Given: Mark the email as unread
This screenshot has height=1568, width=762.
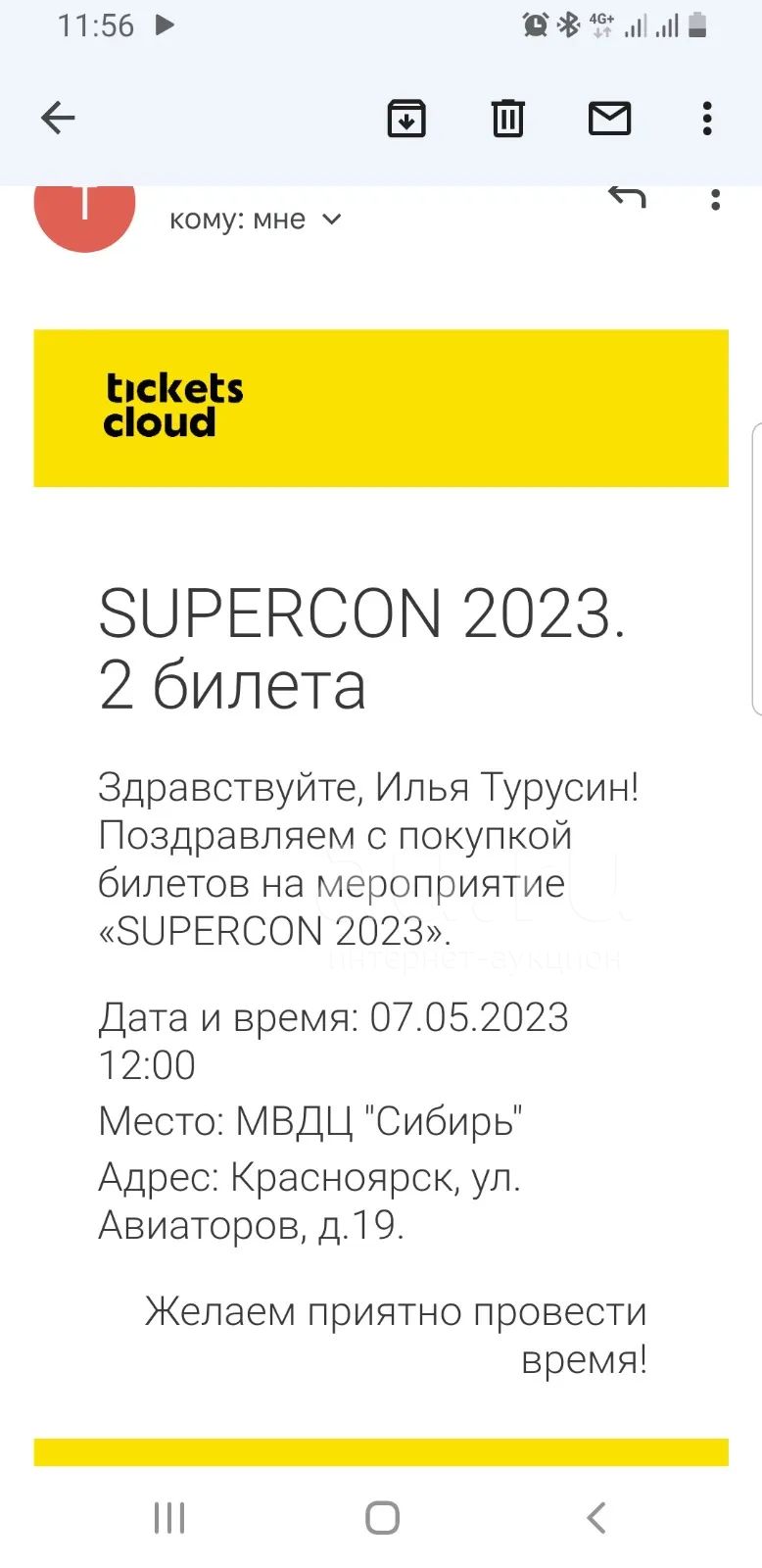Looking at the screenshot, I should 609,119.
